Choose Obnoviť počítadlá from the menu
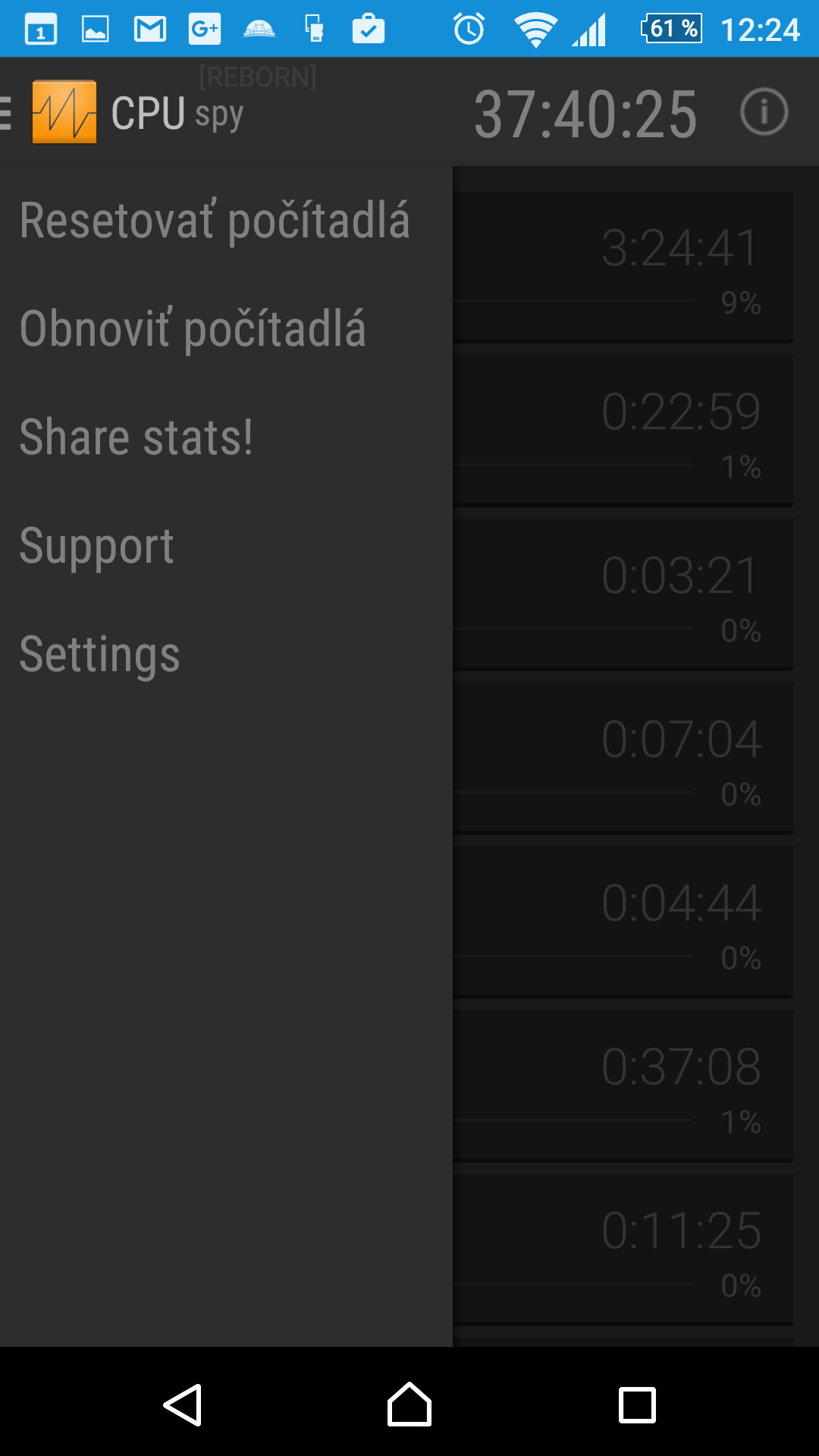The width and height of the screenshot is (819, 1456). (x=226, y=329)
